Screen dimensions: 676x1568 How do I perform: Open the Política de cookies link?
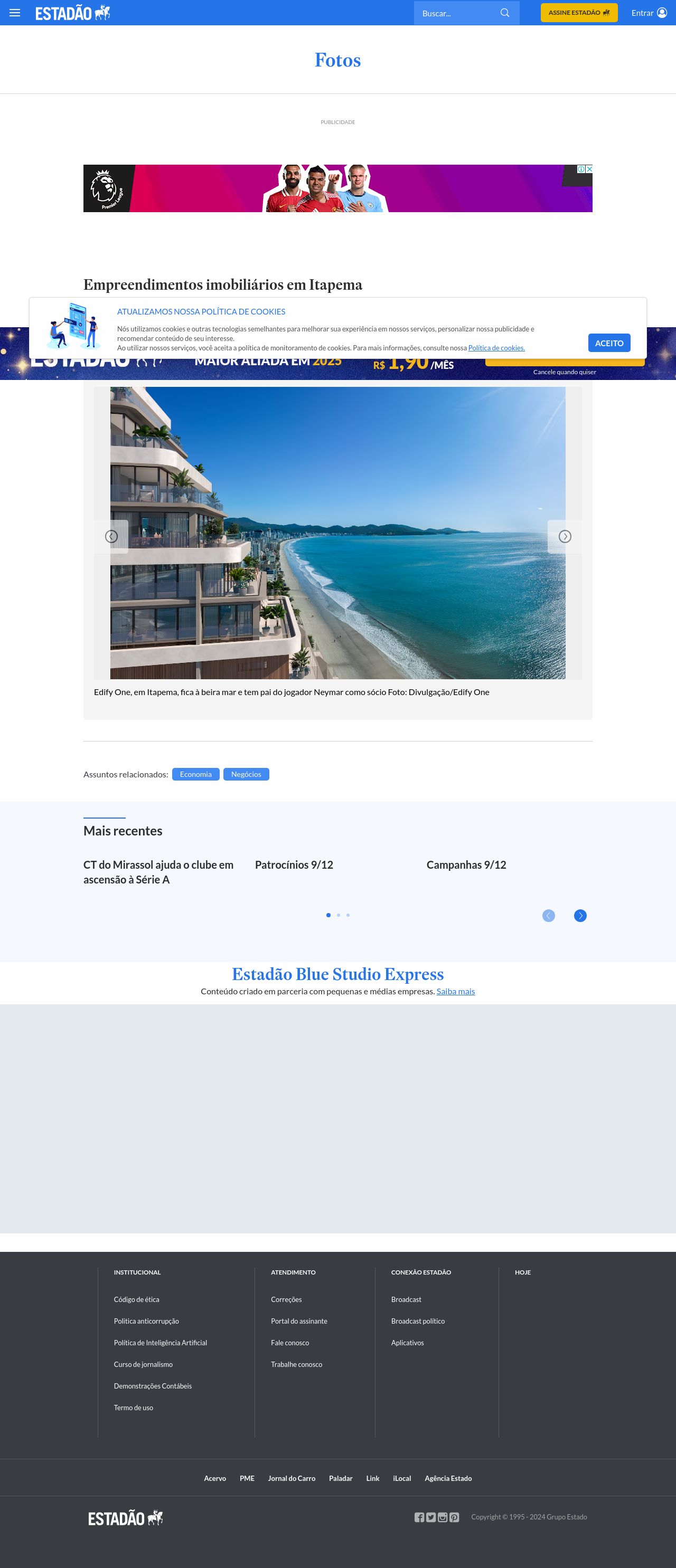496,348
